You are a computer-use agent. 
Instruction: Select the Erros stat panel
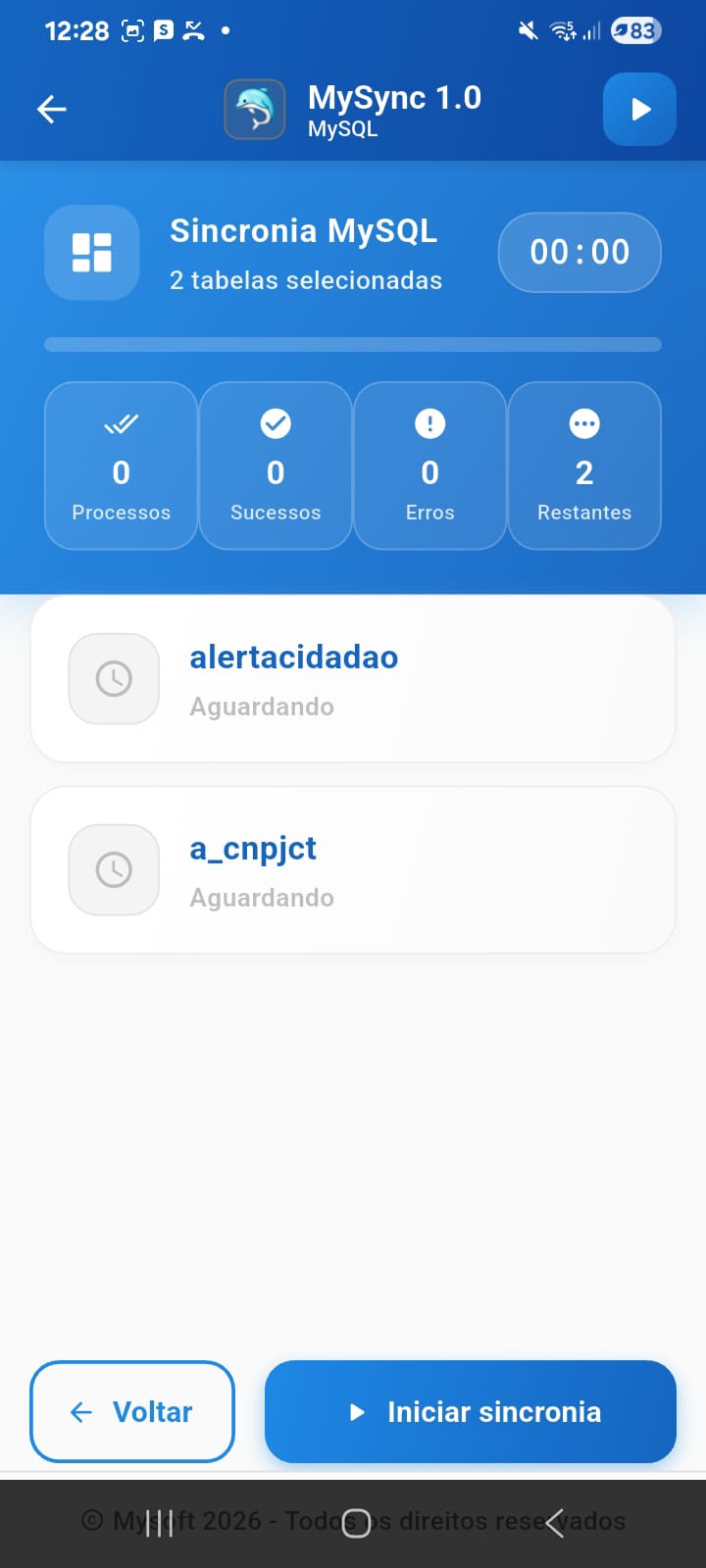point(429,465)
